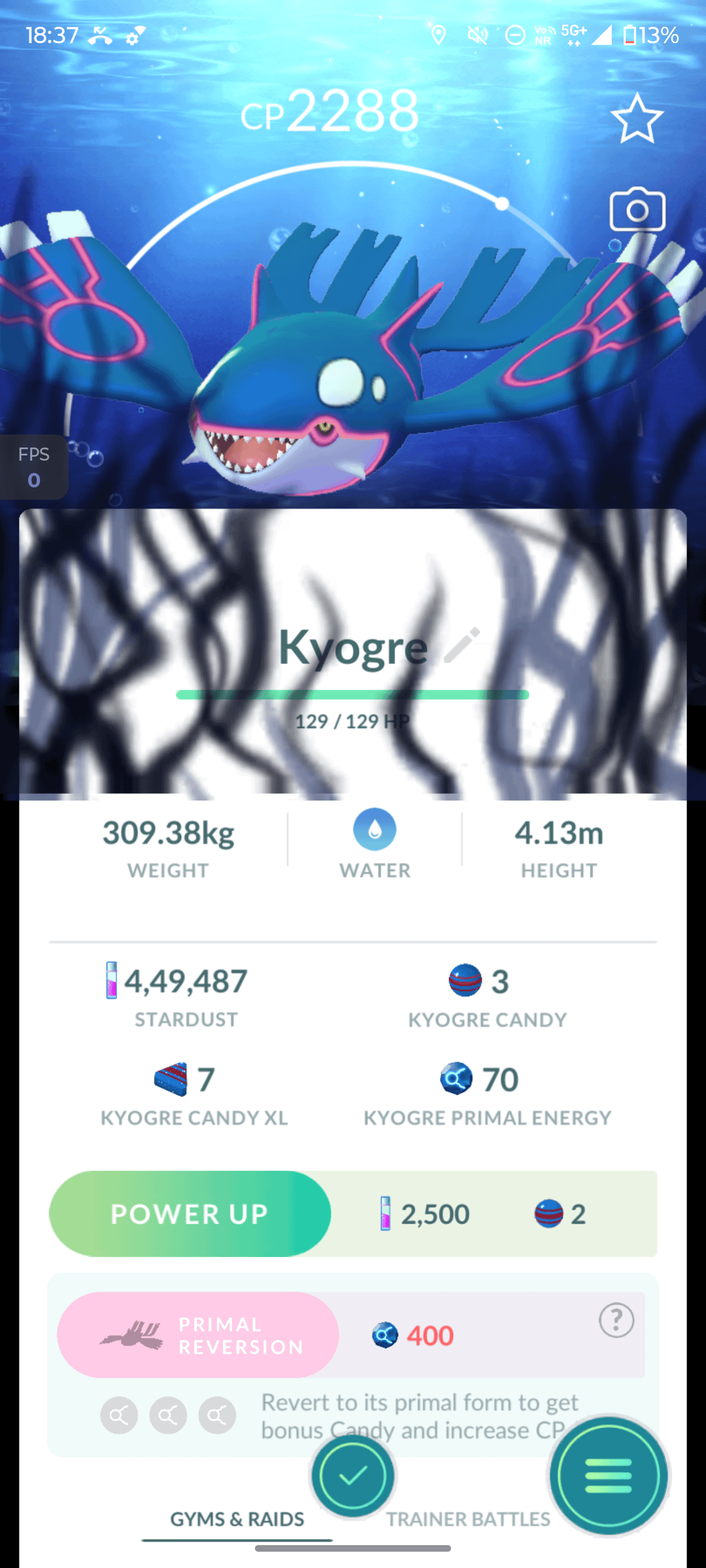This screenshot has width=706, height=1568.
Task: Close the Pokémon details with the checkmark
Action: coord(353,1475)
